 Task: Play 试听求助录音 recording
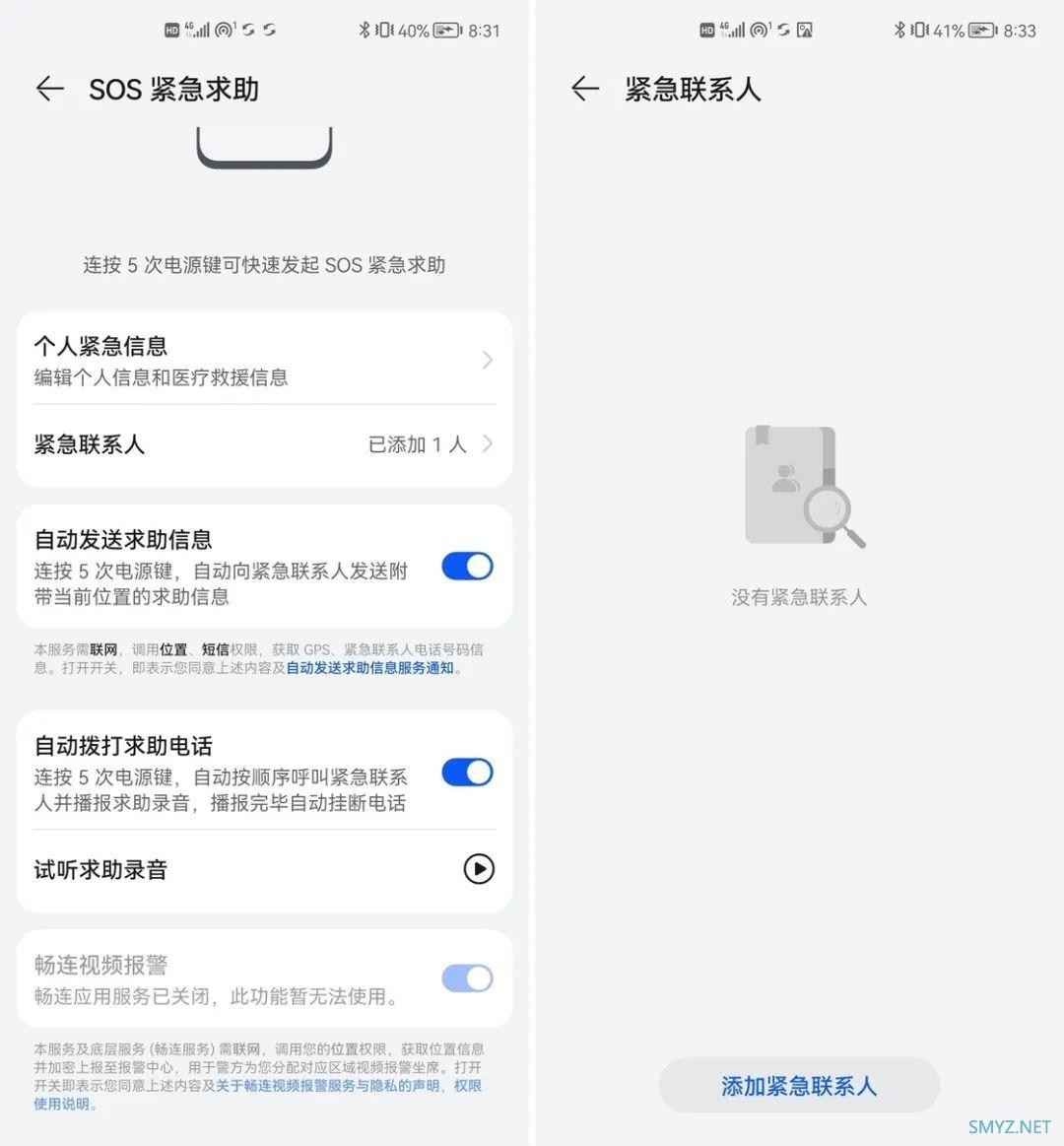pos(479,869)
